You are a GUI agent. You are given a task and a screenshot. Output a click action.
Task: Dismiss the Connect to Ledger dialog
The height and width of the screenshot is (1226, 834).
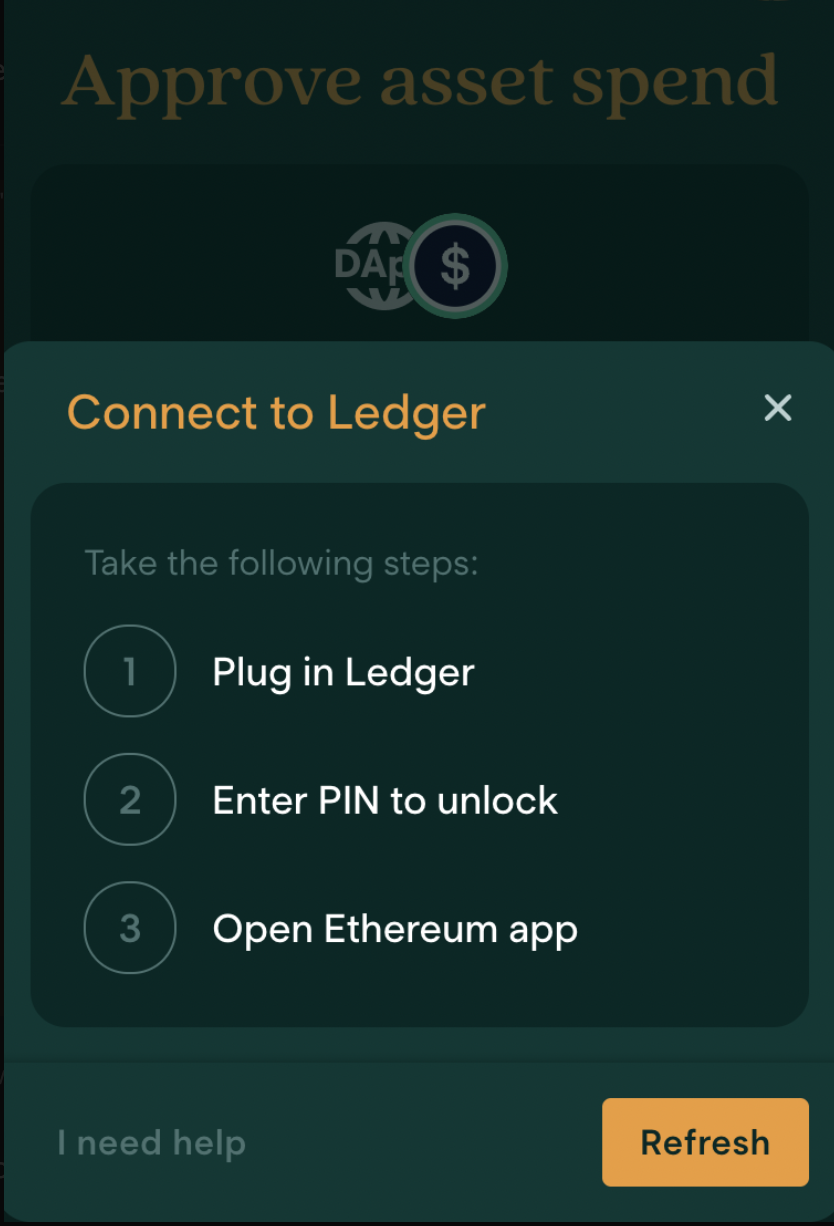tap(777, 408)
